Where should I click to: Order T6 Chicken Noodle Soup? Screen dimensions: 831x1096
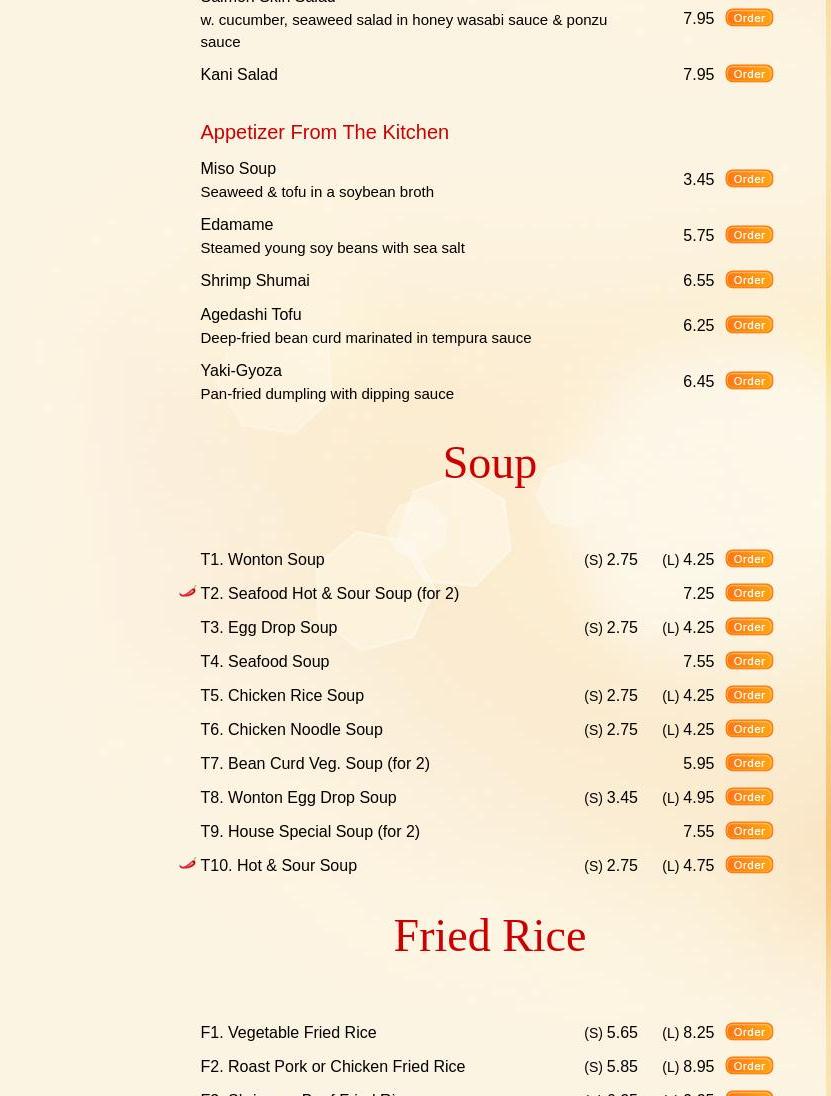coord(748,729)
